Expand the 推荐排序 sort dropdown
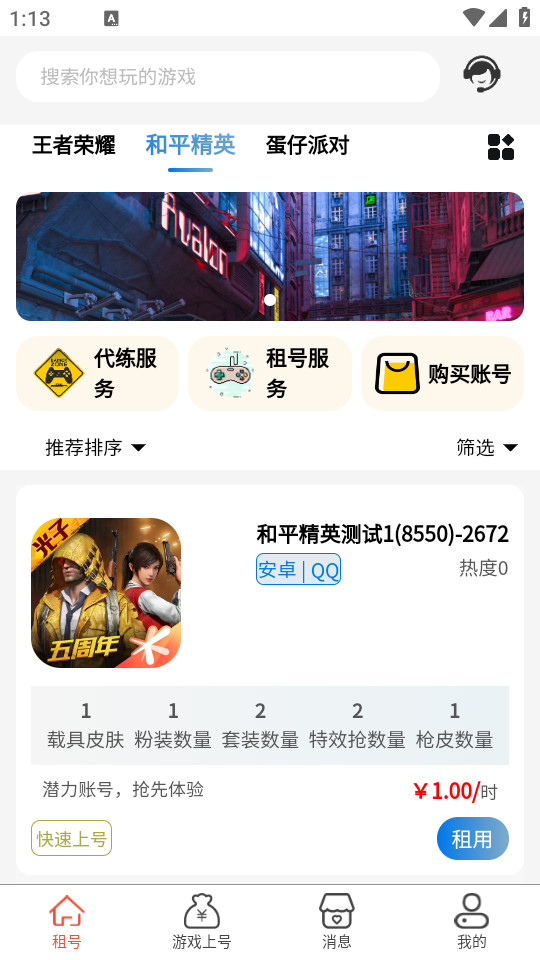Image resolution: width=540 pixels, height=960 pixels. tap(96, 448)
